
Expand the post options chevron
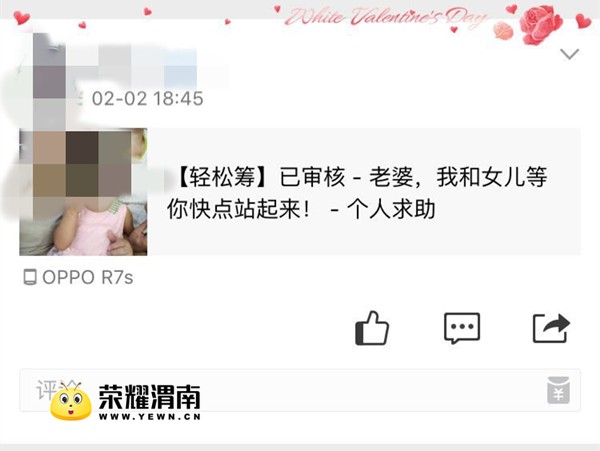(569, 54)
